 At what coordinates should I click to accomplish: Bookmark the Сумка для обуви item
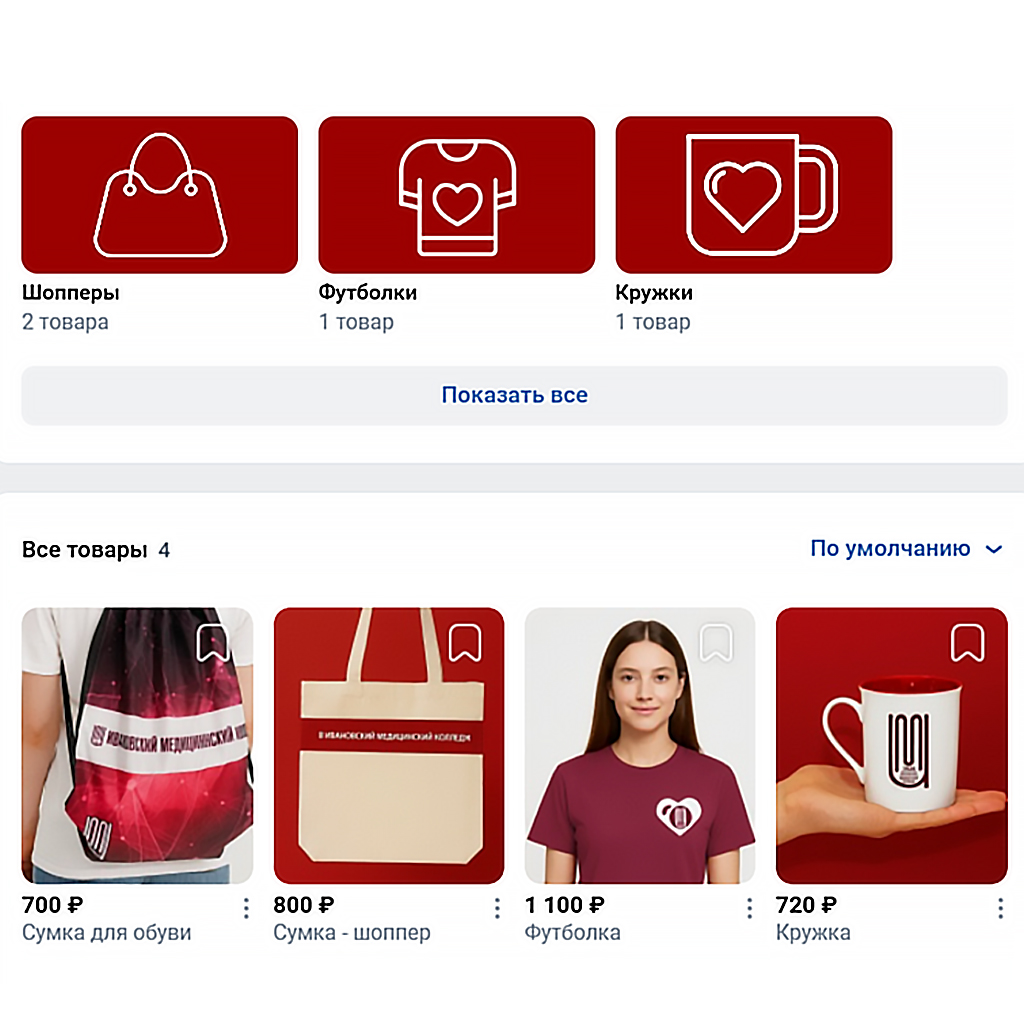(213, 643)
